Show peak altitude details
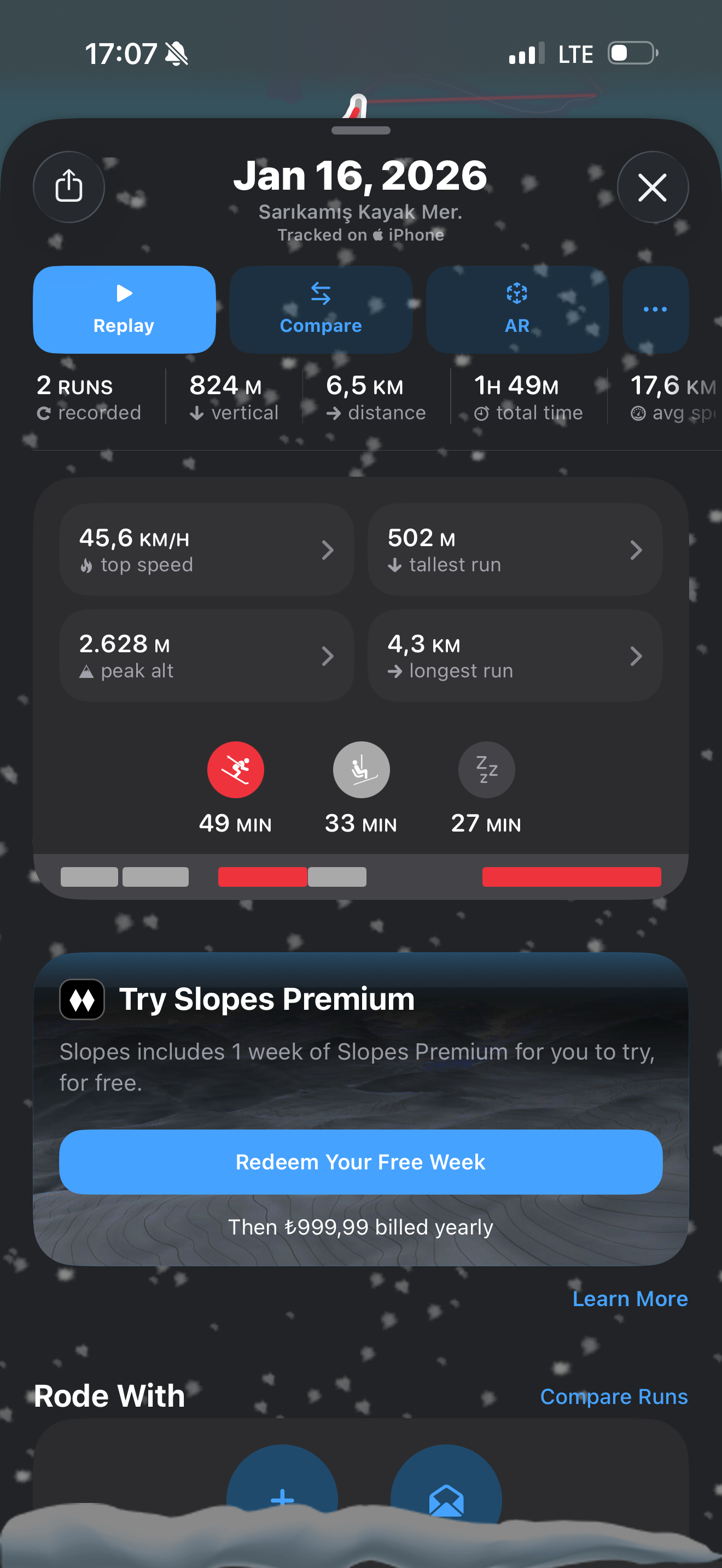This screenshot has width=722, height=1568. tap(206, 656)
